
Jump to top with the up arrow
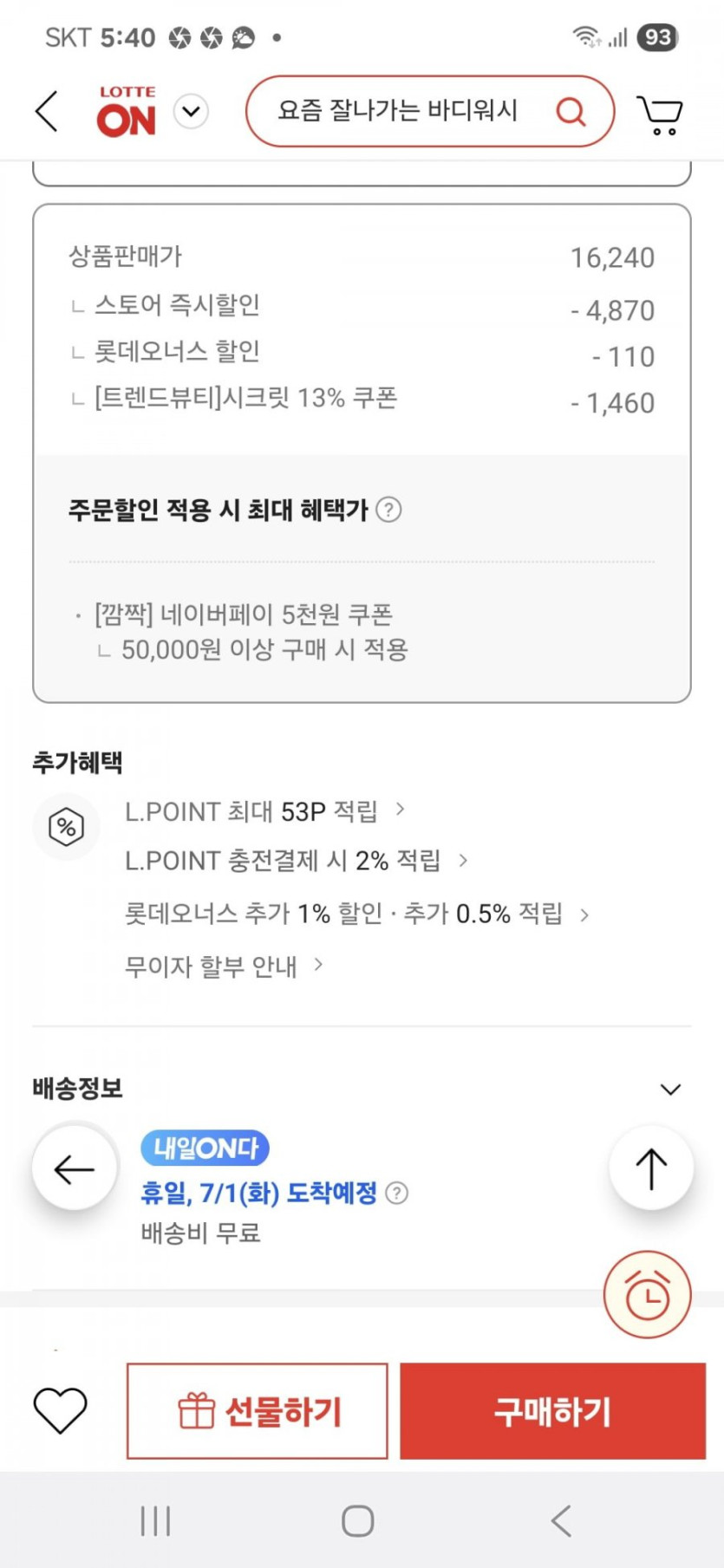coord(651,1168)
